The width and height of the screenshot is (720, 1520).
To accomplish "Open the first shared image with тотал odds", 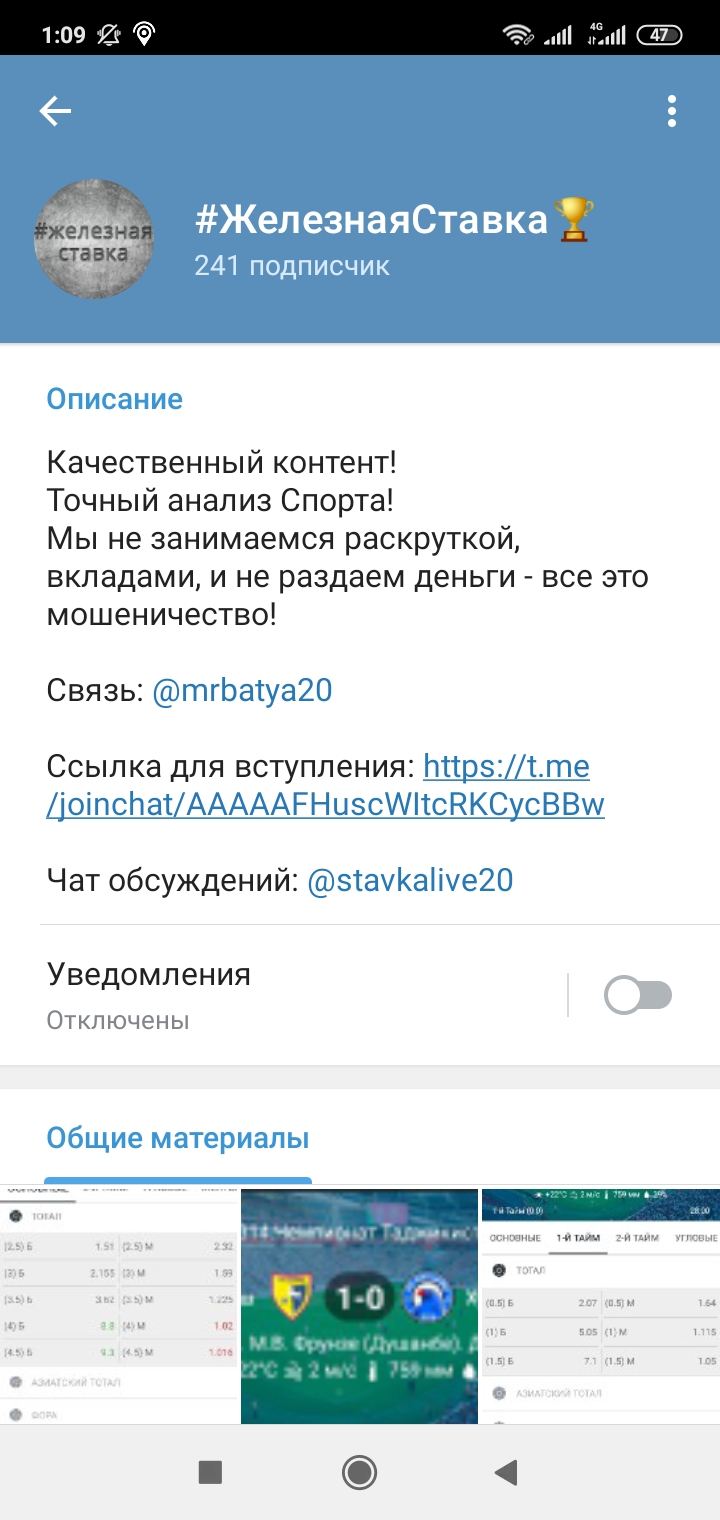I will [x=119, y=1305].
